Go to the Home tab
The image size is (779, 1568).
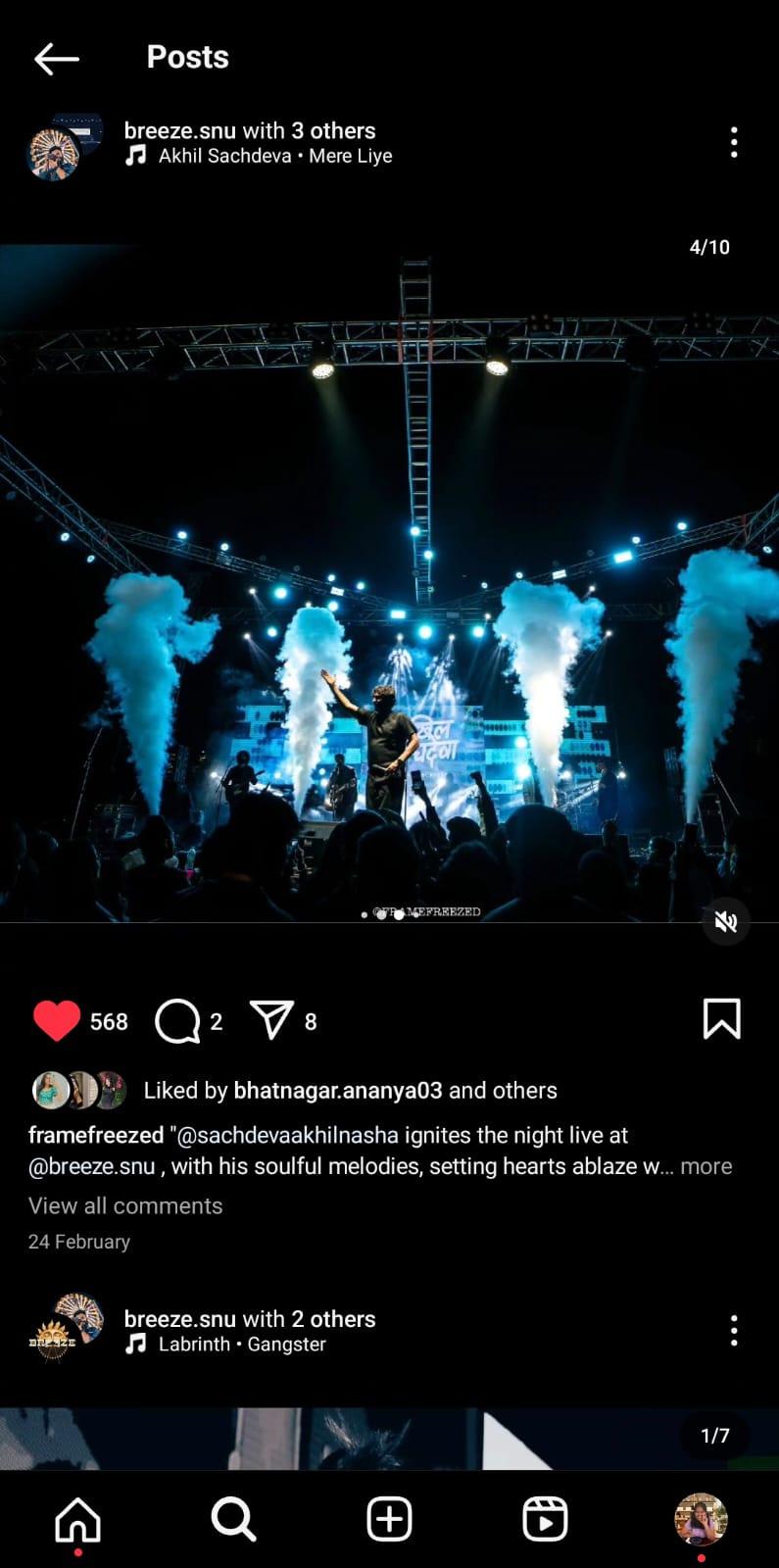pos(77,1520)
